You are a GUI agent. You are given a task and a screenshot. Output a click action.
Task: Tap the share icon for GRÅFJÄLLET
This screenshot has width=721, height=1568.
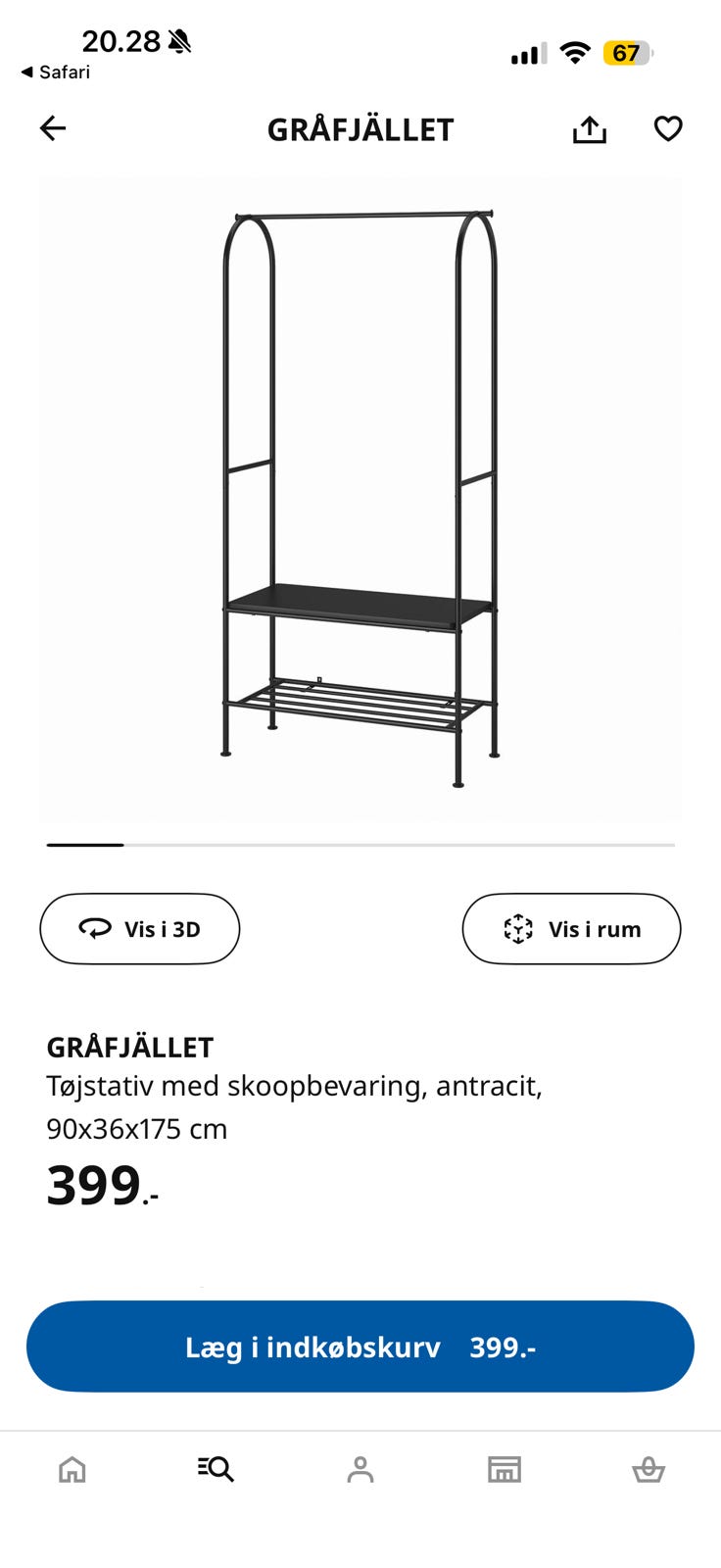pos(589,128)
